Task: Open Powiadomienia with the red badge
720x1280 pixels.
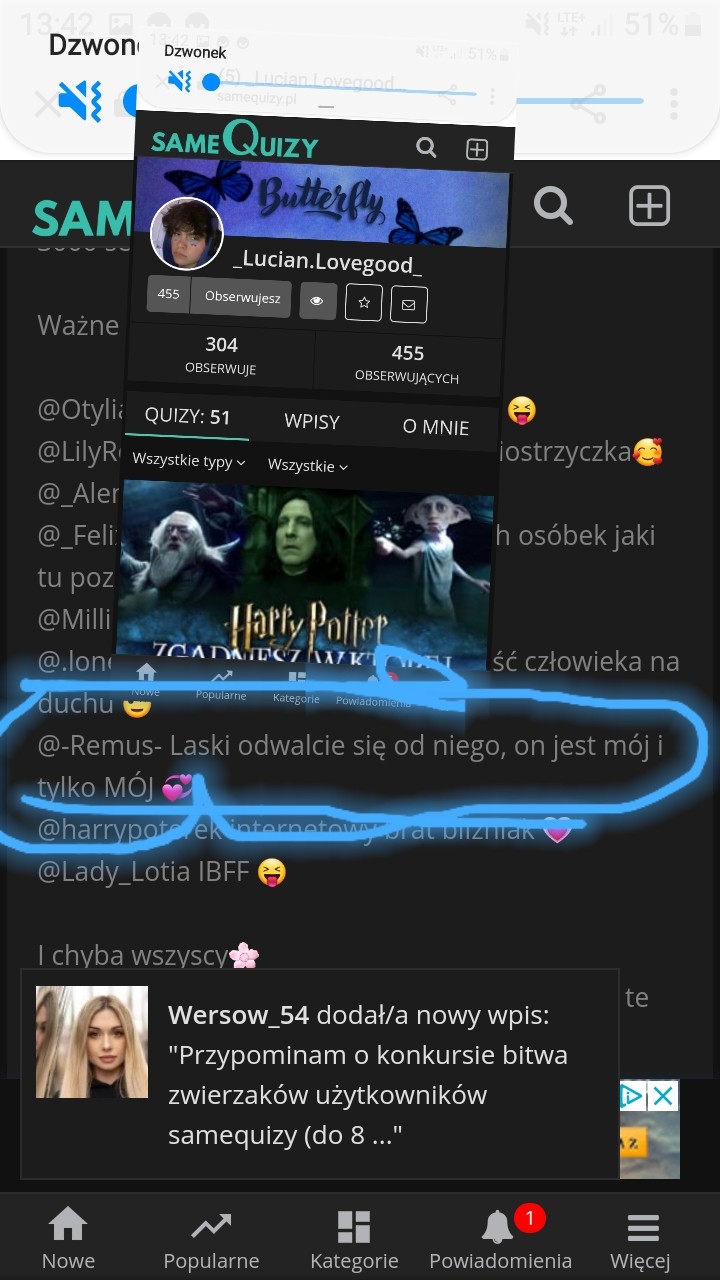Action: pyautogui.click(x=500, y=1238)
